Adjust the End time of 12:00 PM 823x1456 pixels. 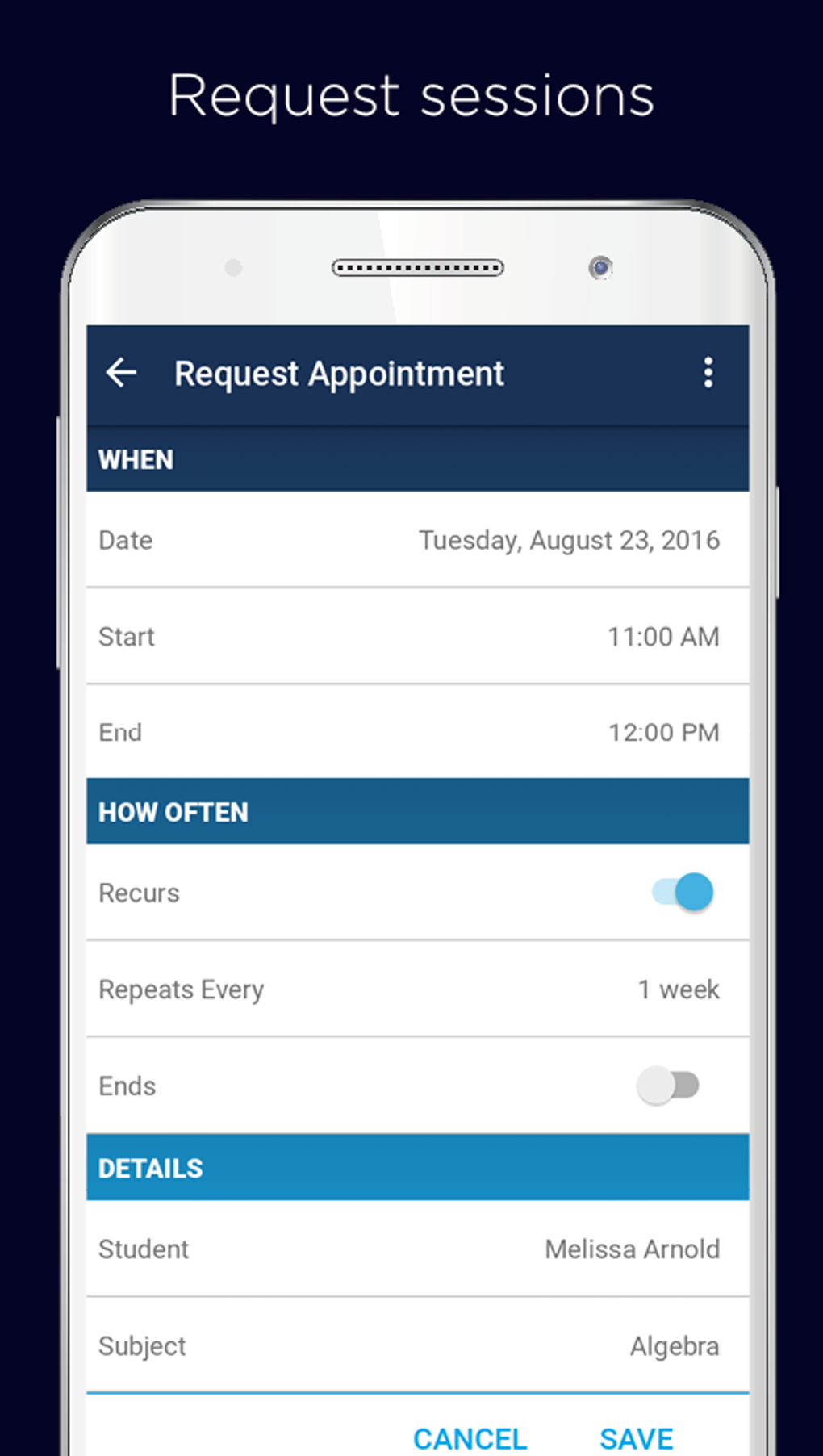tap(416, 732)
